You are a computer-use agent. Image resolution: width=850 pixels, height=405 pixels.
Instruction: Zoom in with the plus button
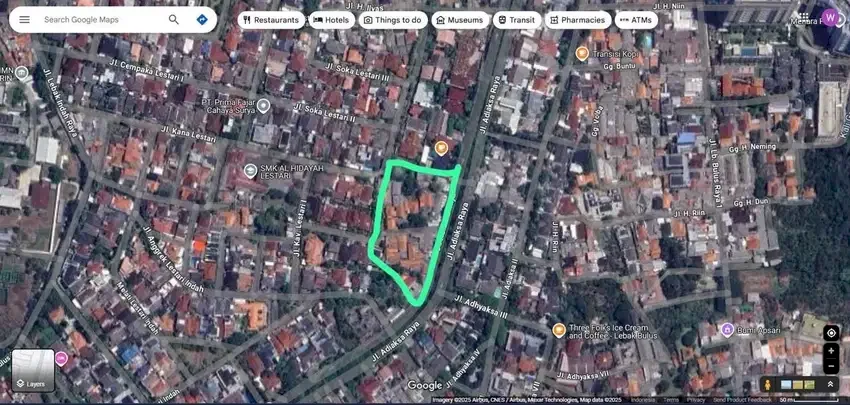tap(831, 352)
